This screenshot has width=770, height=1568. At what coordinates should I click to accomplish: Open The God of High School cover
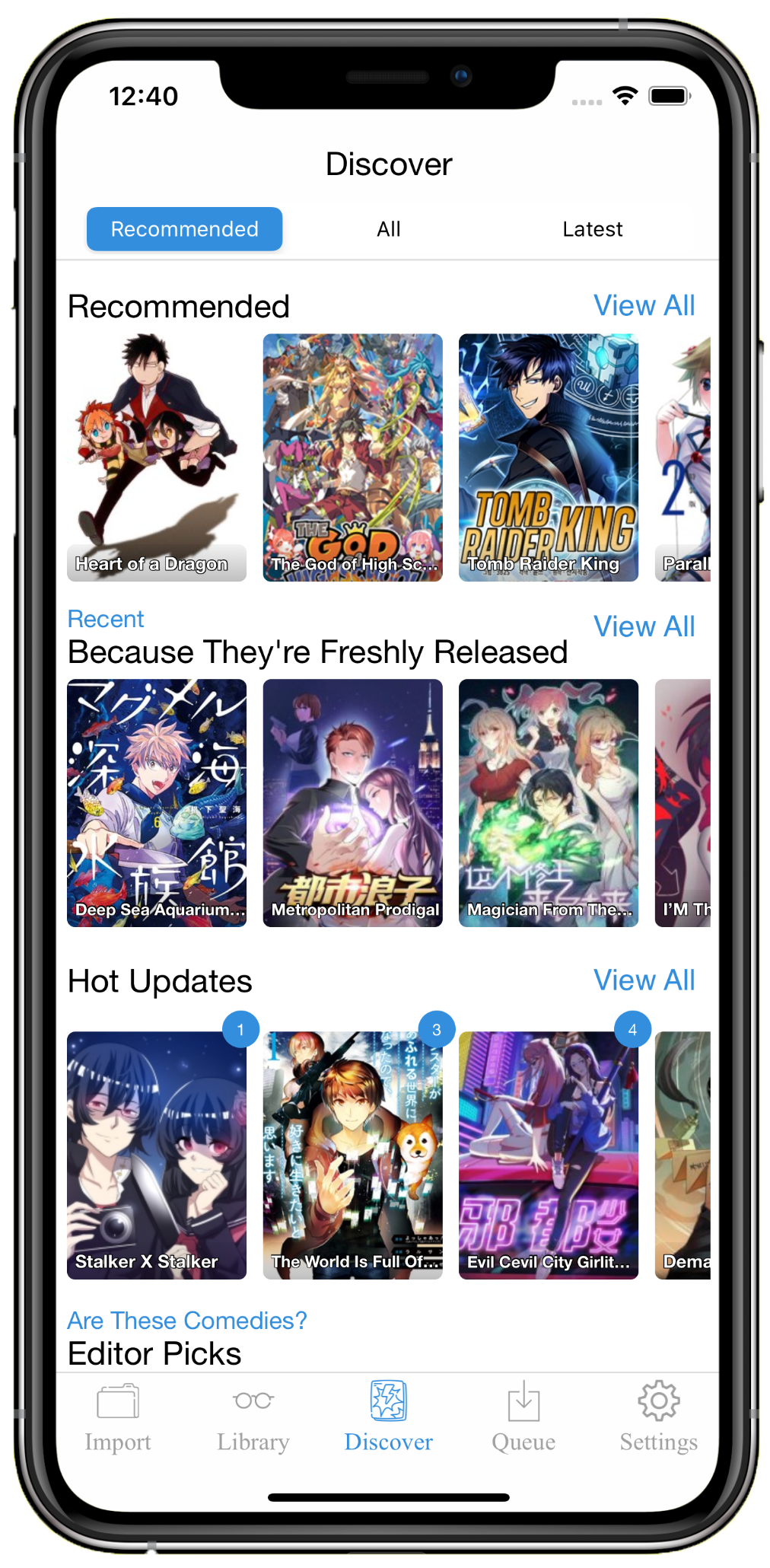pos(352,457)
